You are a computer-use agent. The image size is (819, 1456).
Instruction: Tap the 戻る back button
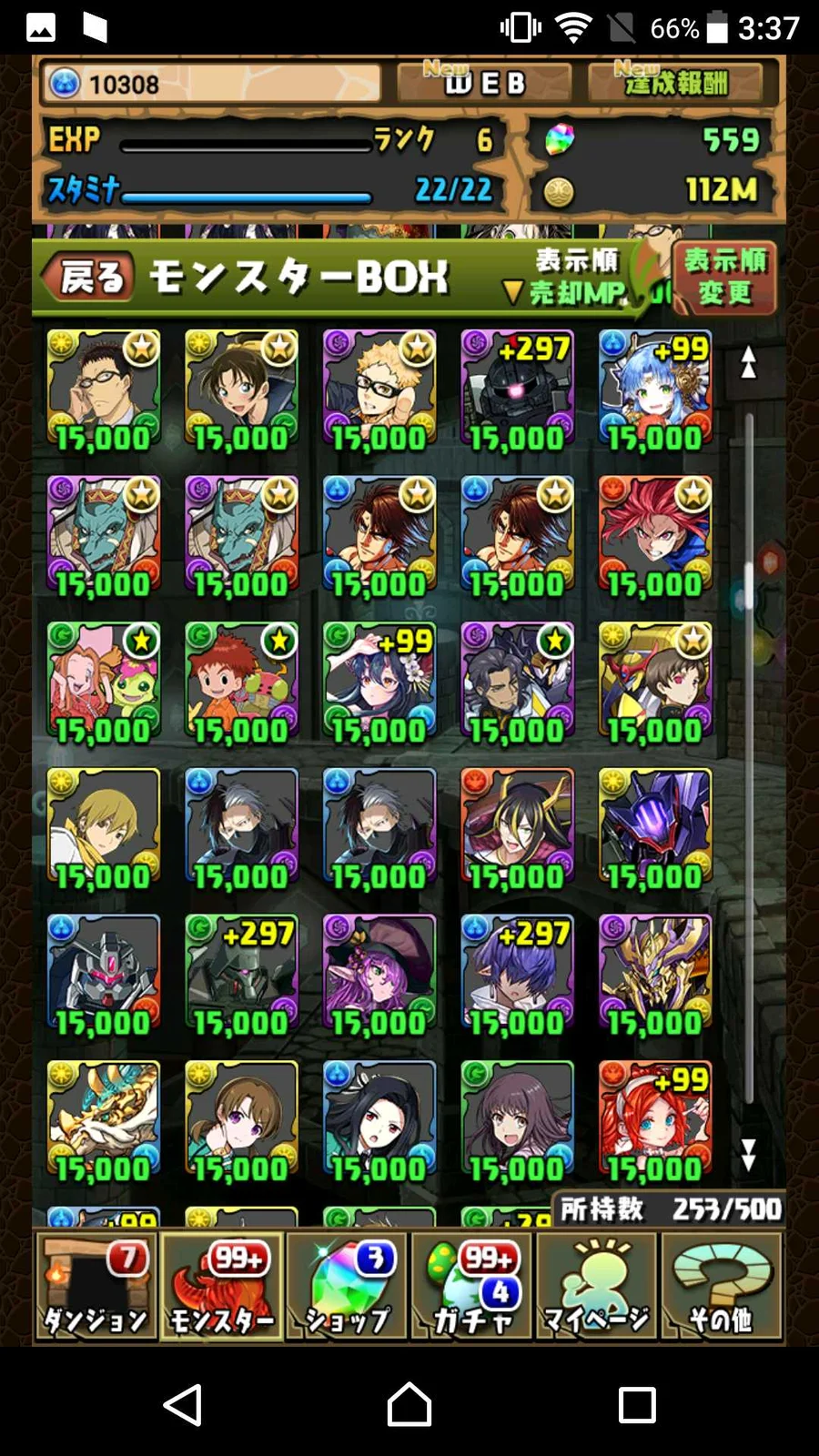pos(89,276)
